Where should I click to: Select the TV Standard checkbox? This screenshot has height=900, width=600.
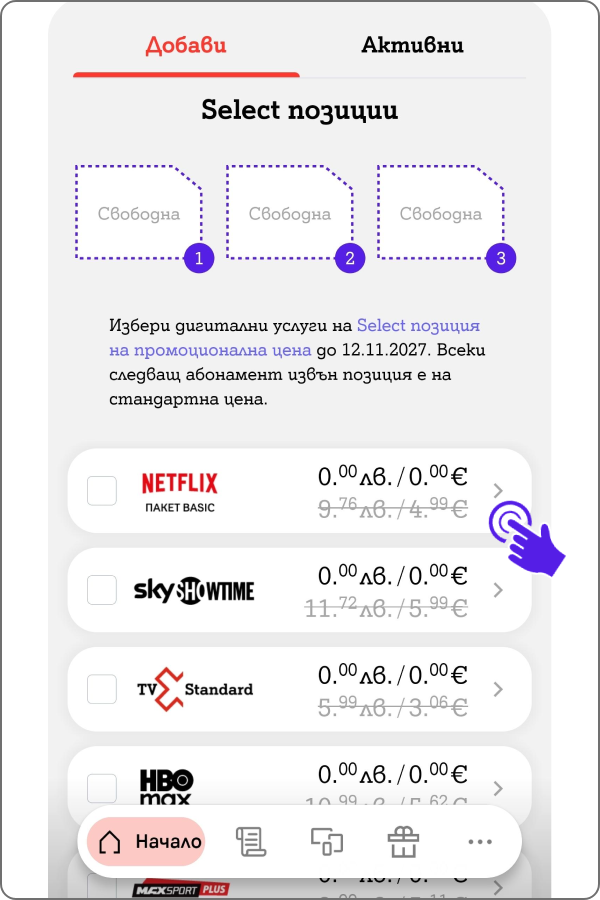pos(102,689)
